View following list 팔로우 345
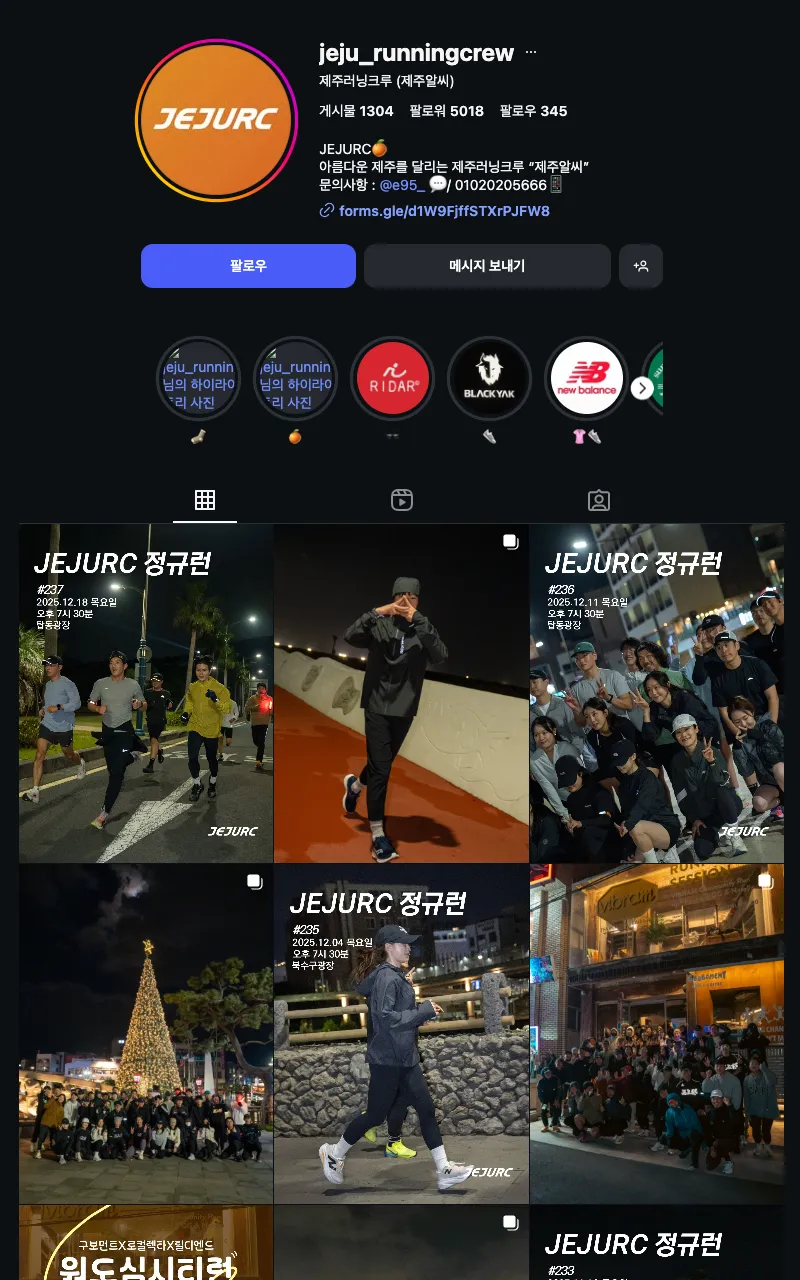The height and width of the screenshot is (1280, 800). pyautogui.click(x=533, y=111)
